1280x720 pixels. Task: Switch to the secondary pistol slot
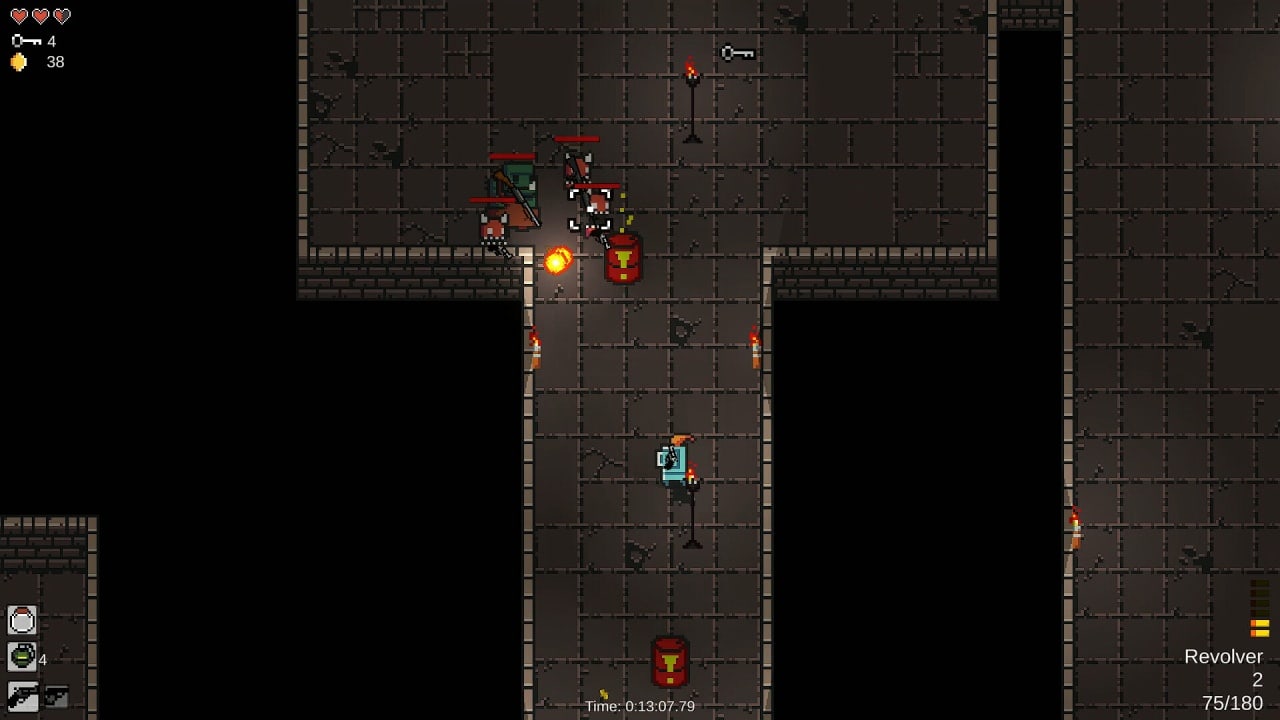coord(56,695)
